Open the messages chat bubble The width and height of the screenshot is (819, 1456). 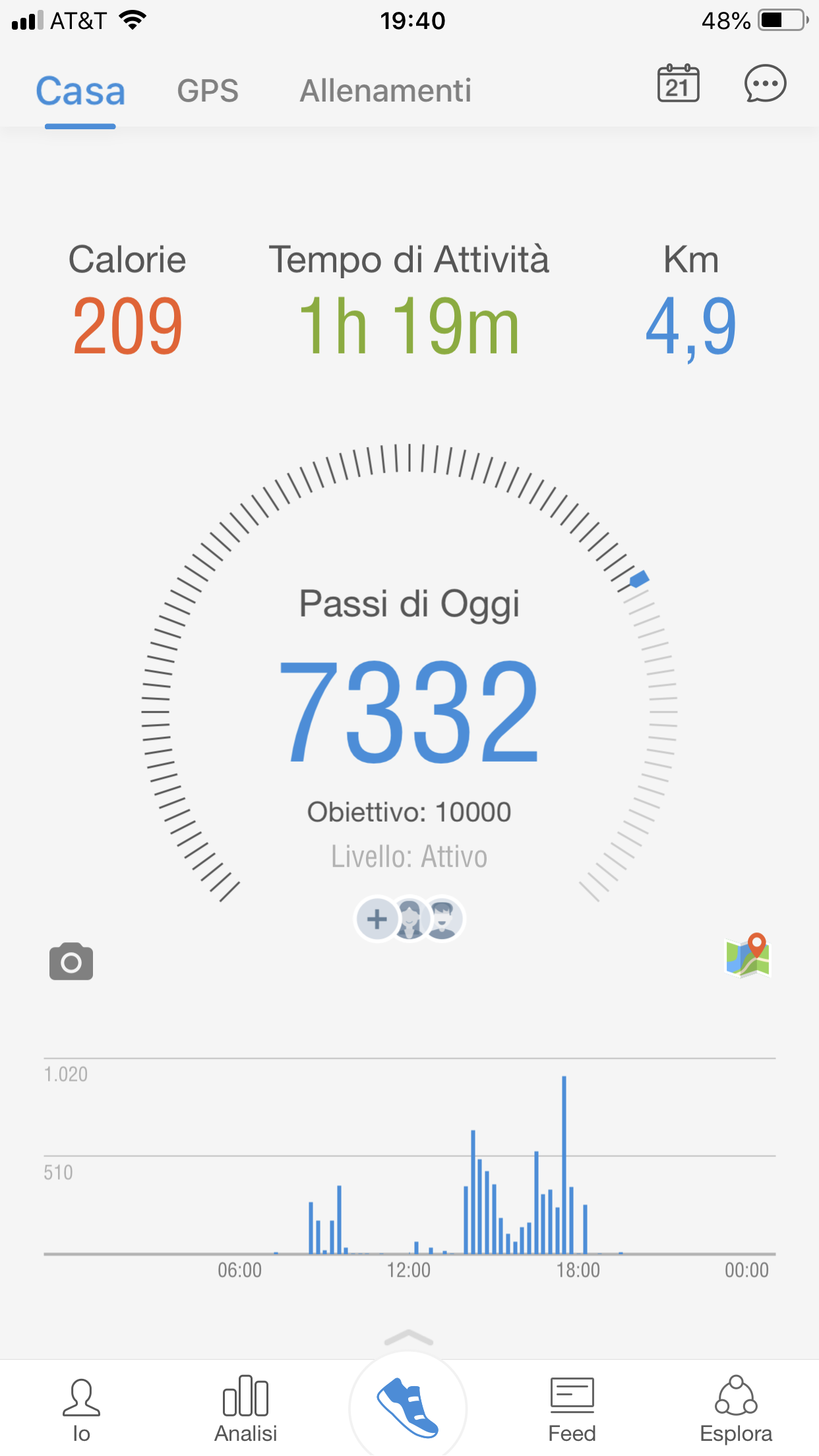click(765, 84)
